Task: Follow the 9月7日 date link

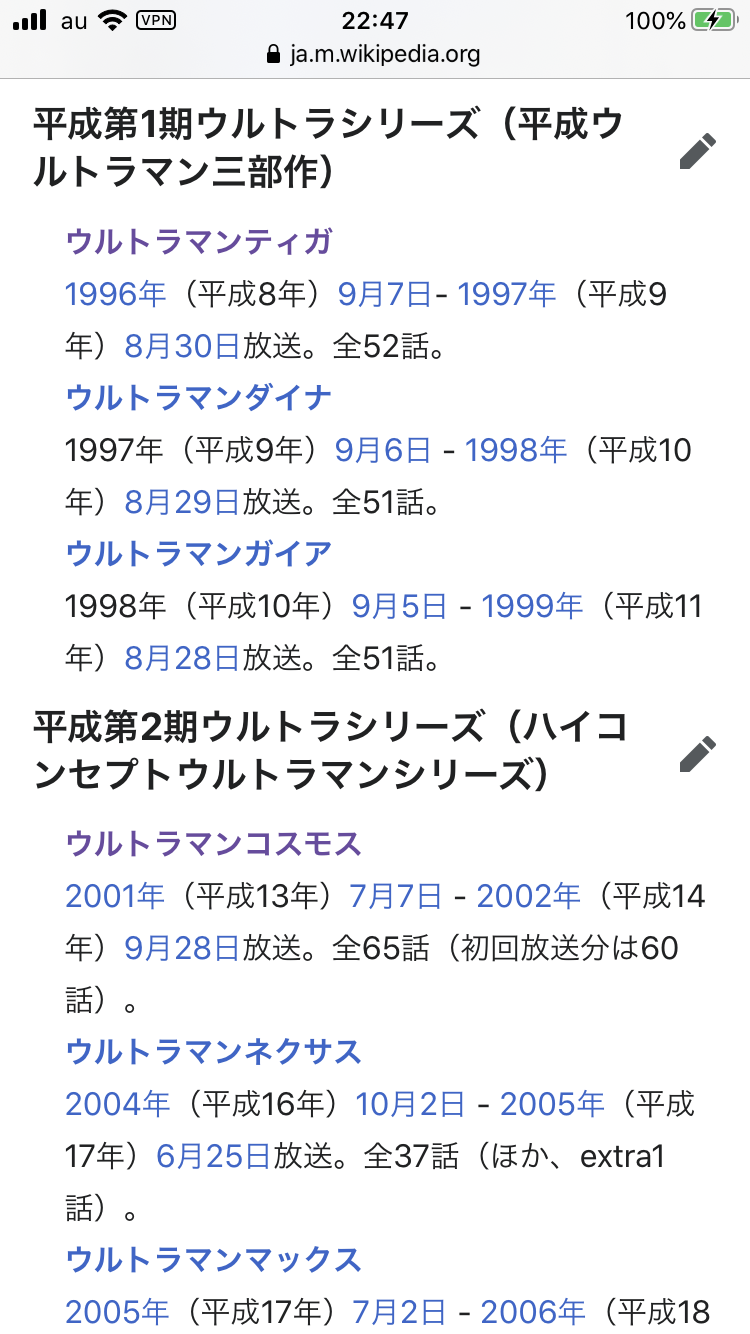Action: pos(384,294)
